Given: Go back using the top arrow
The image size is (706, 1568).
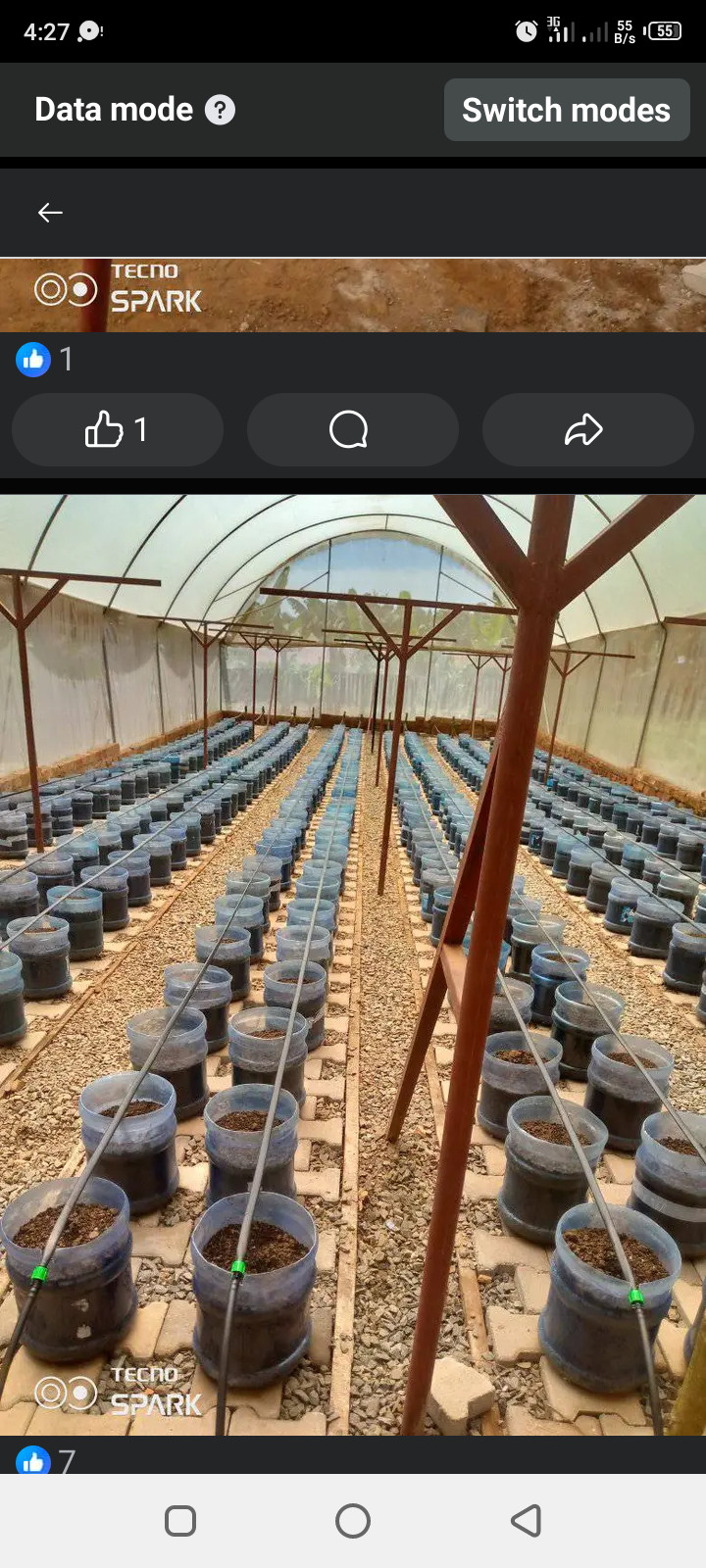Looking at the screenshot, I should [x=50, y=213].
